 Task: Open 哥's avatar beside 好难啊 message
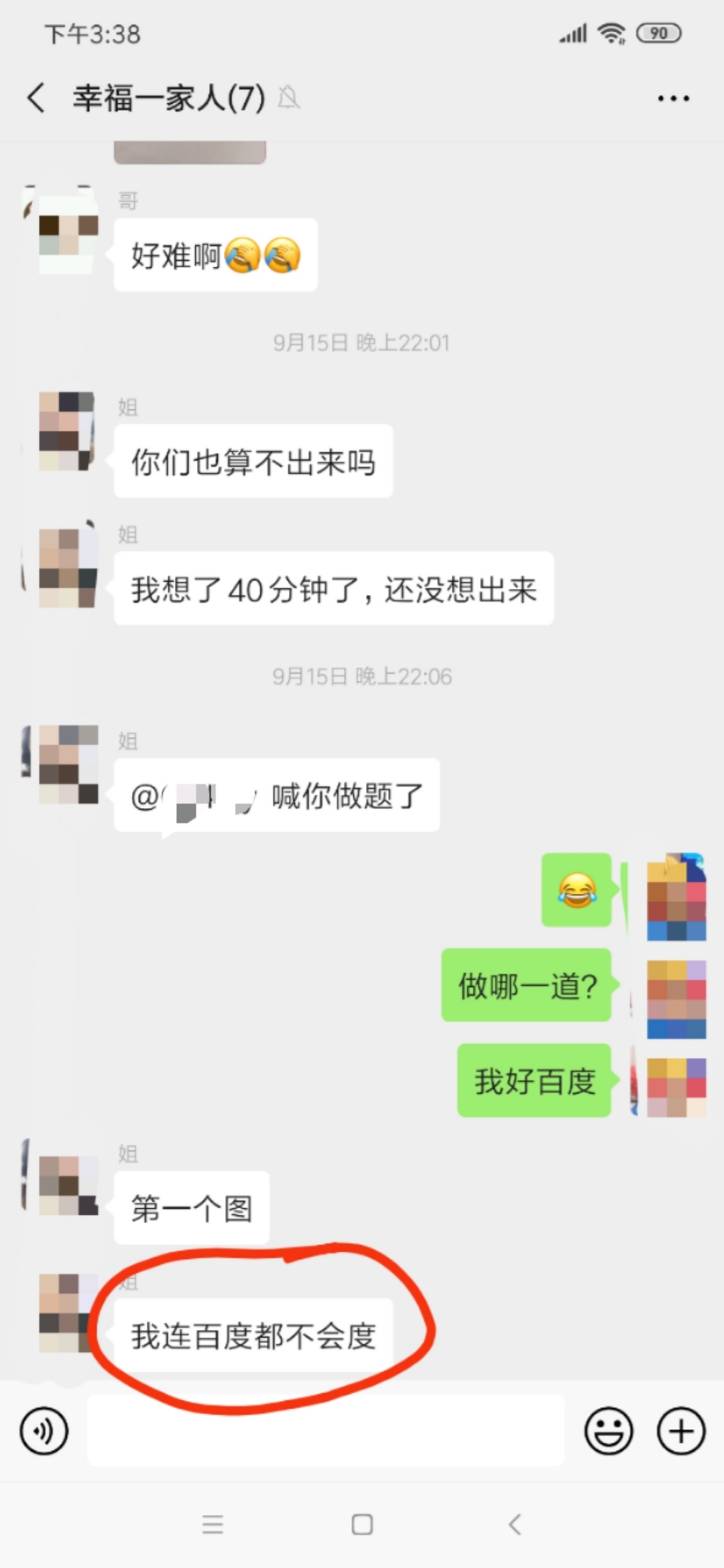pyautogui.click(x=68, y=229)
